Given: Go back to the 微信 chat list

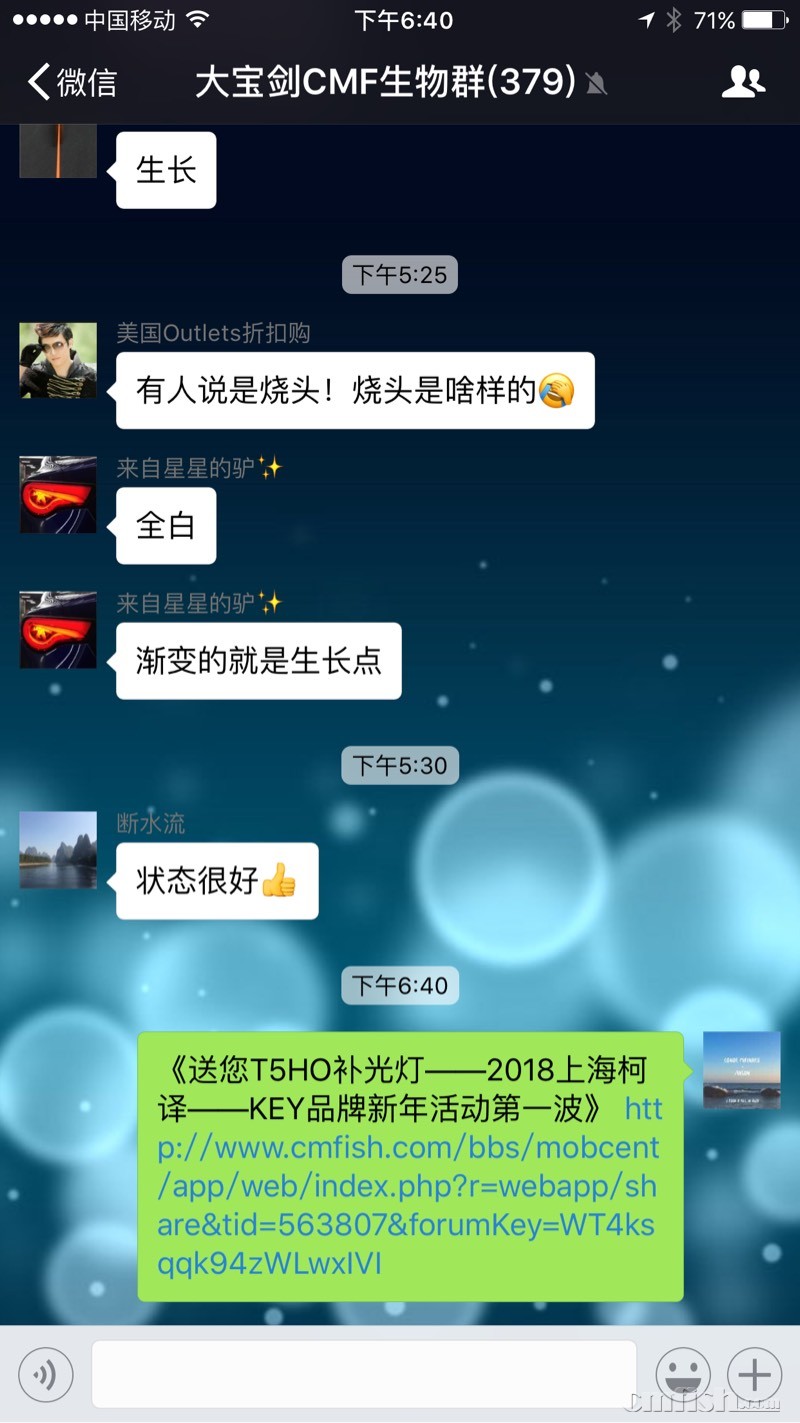Looking at the screenshot, I should [x=72, y=82].
